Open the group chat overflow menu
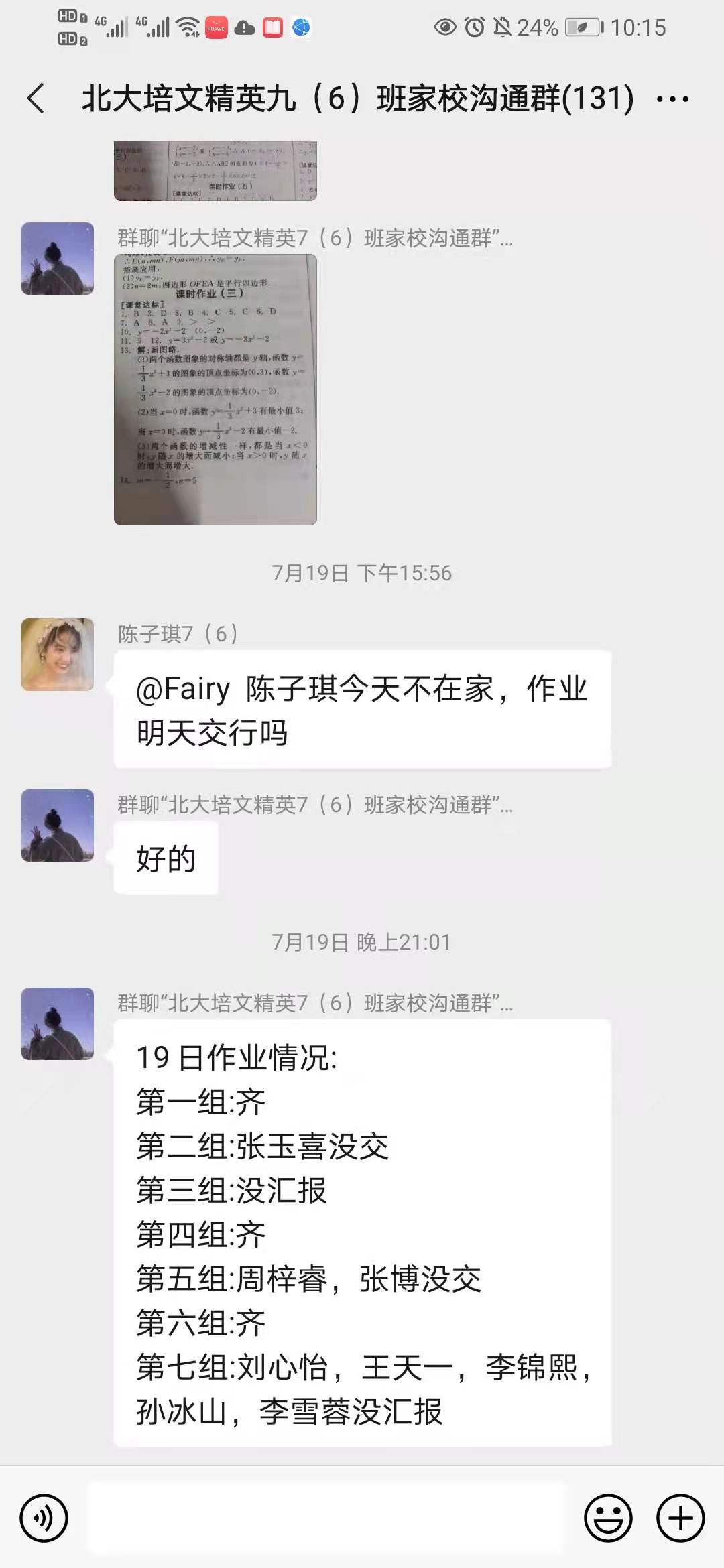This screenshot has width=724, height=1568. (672, 99)
